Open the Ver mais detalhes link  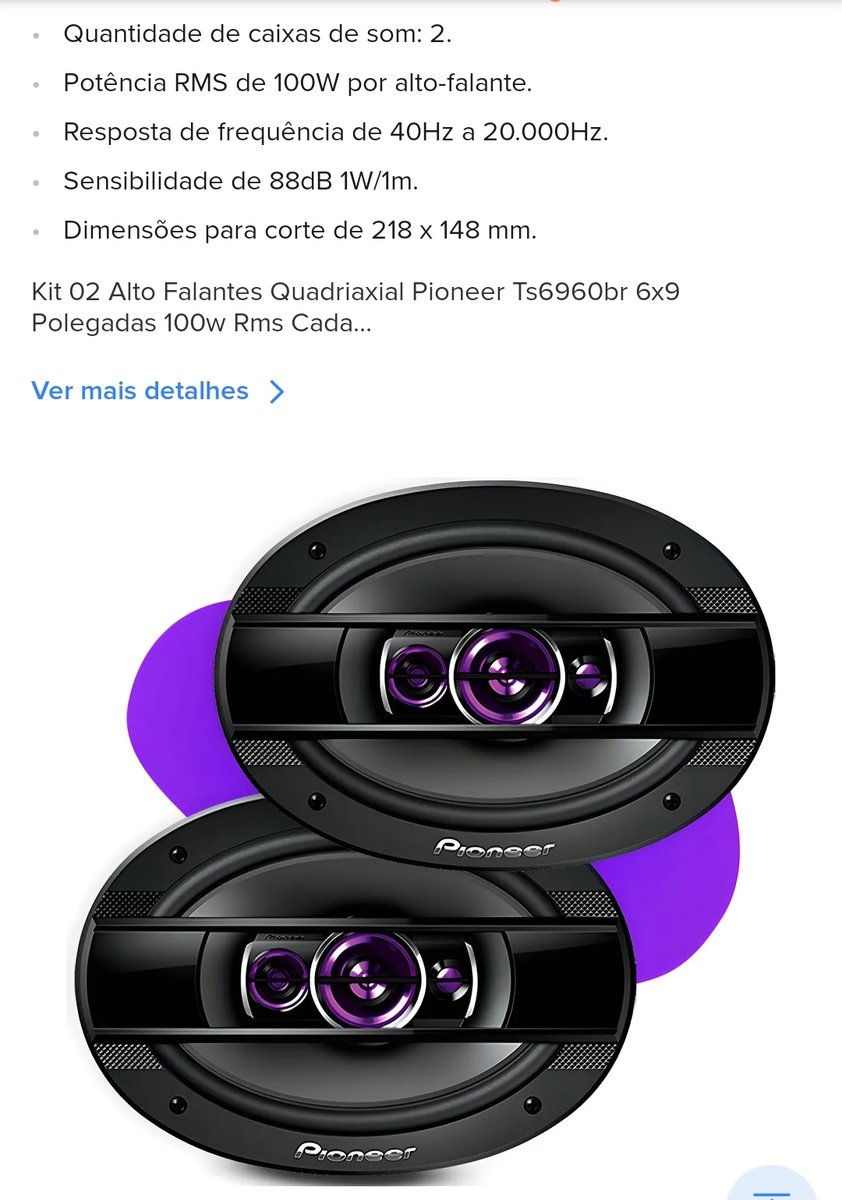[x=157, y=391]
